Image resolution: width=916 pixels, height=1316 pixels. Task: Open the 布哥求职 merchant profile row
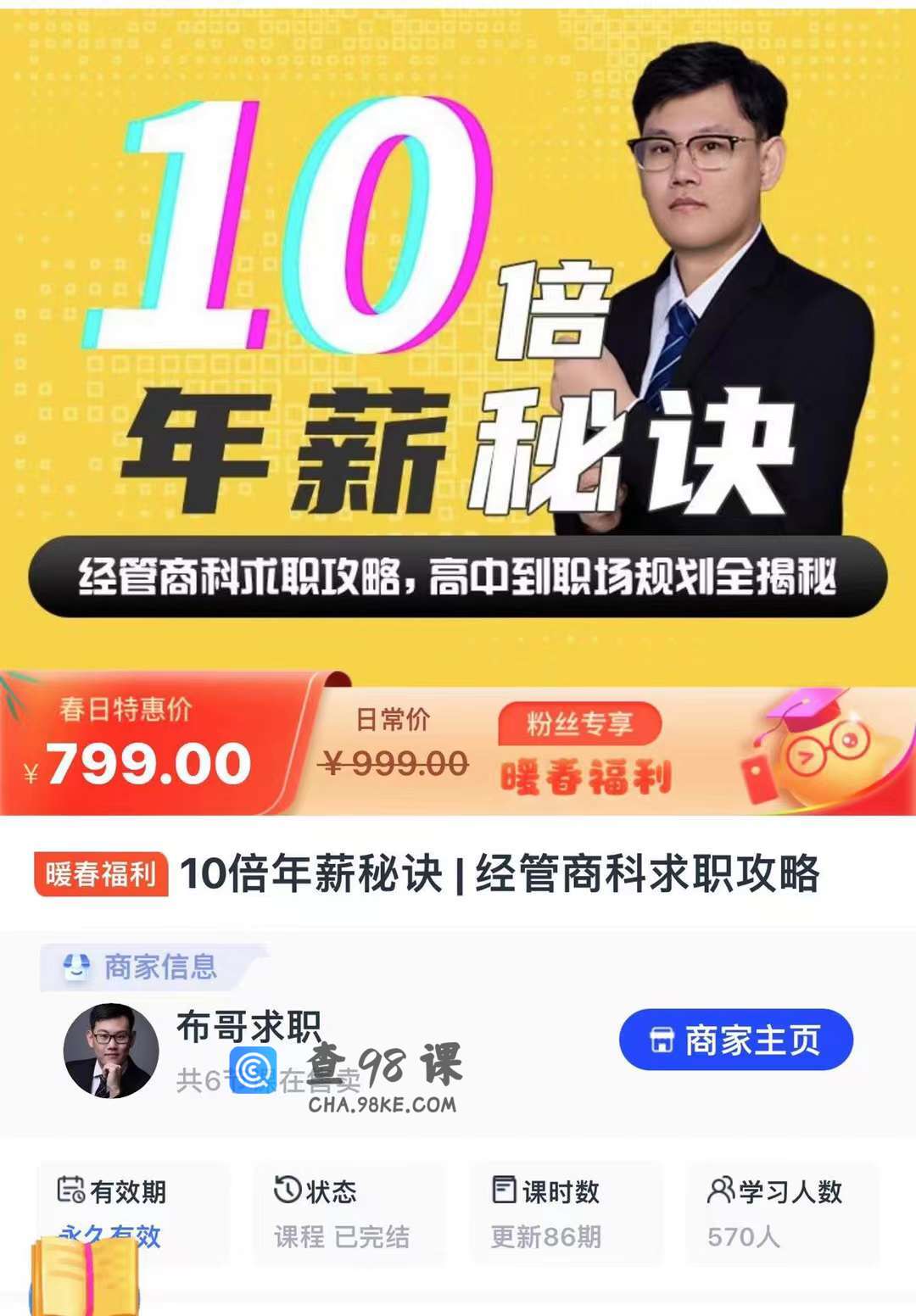tap(248, 1028)
